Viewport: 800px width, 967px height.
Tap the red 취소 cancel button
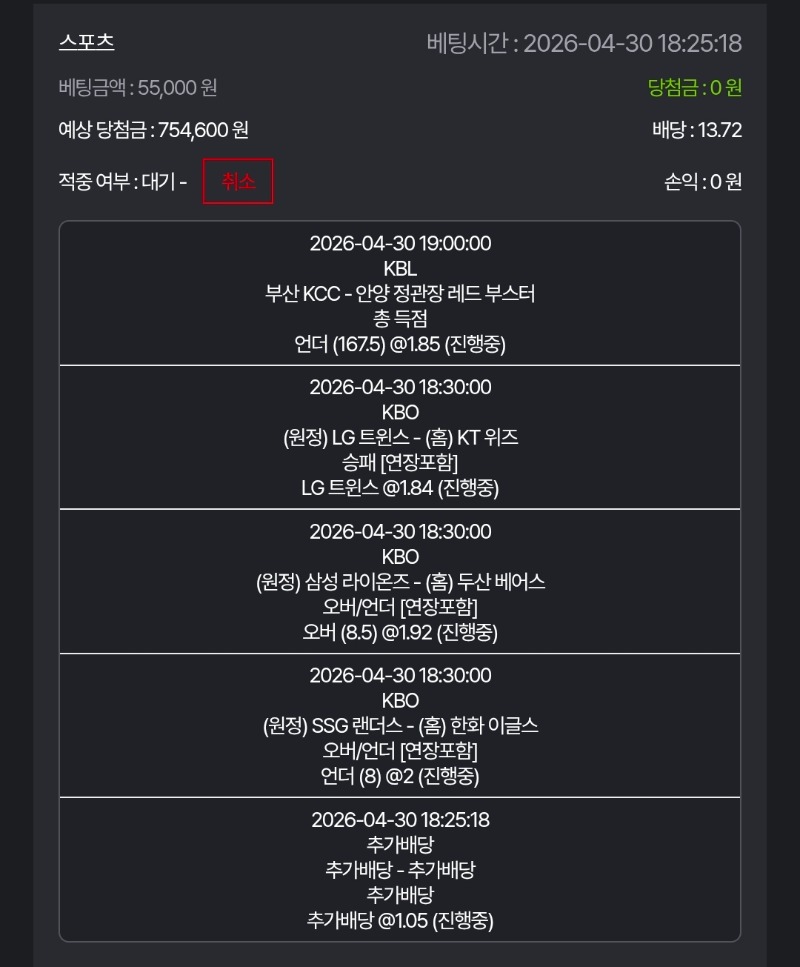238,182
